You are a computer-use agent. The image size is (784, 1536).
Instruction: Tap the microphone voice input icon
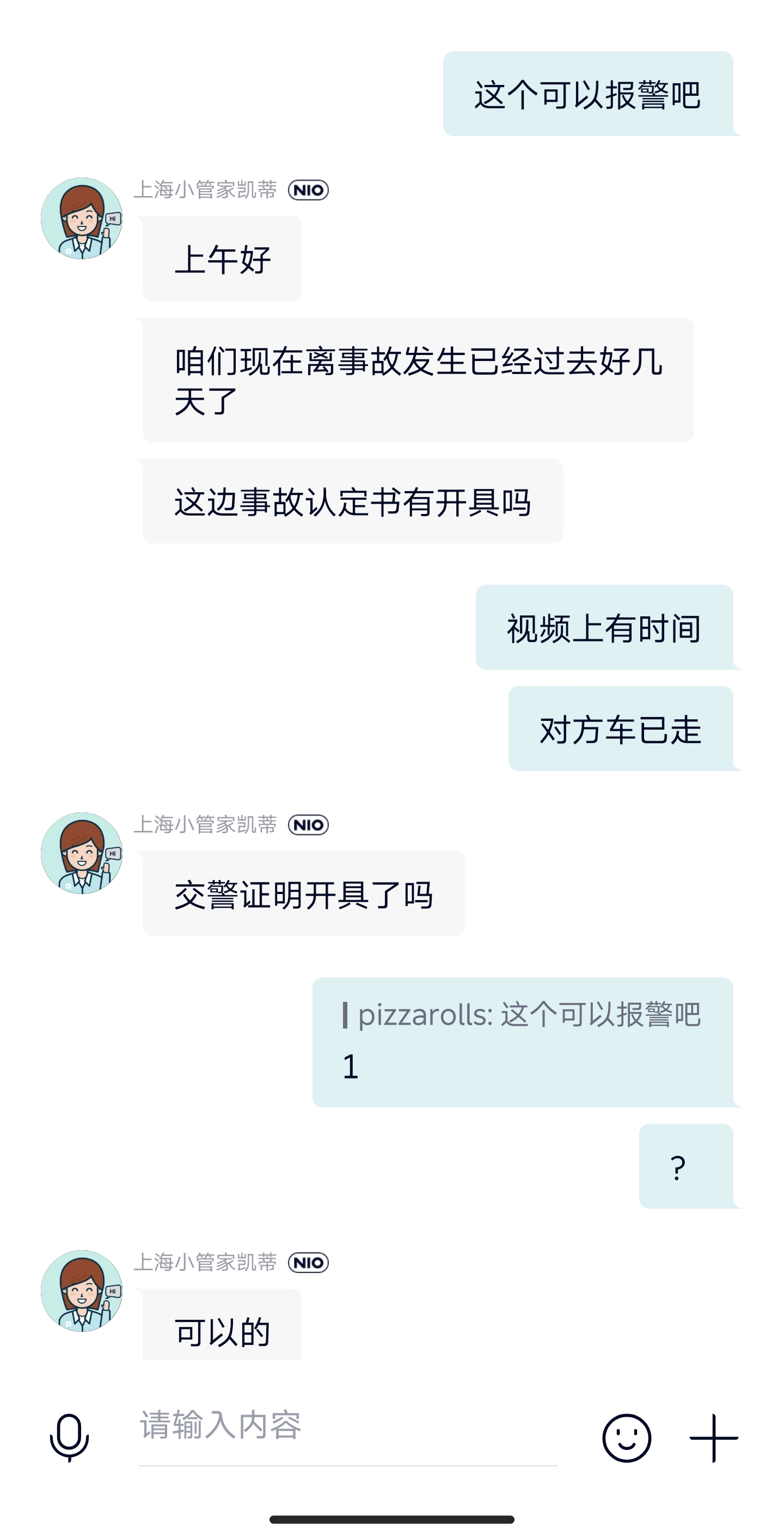69,1437
